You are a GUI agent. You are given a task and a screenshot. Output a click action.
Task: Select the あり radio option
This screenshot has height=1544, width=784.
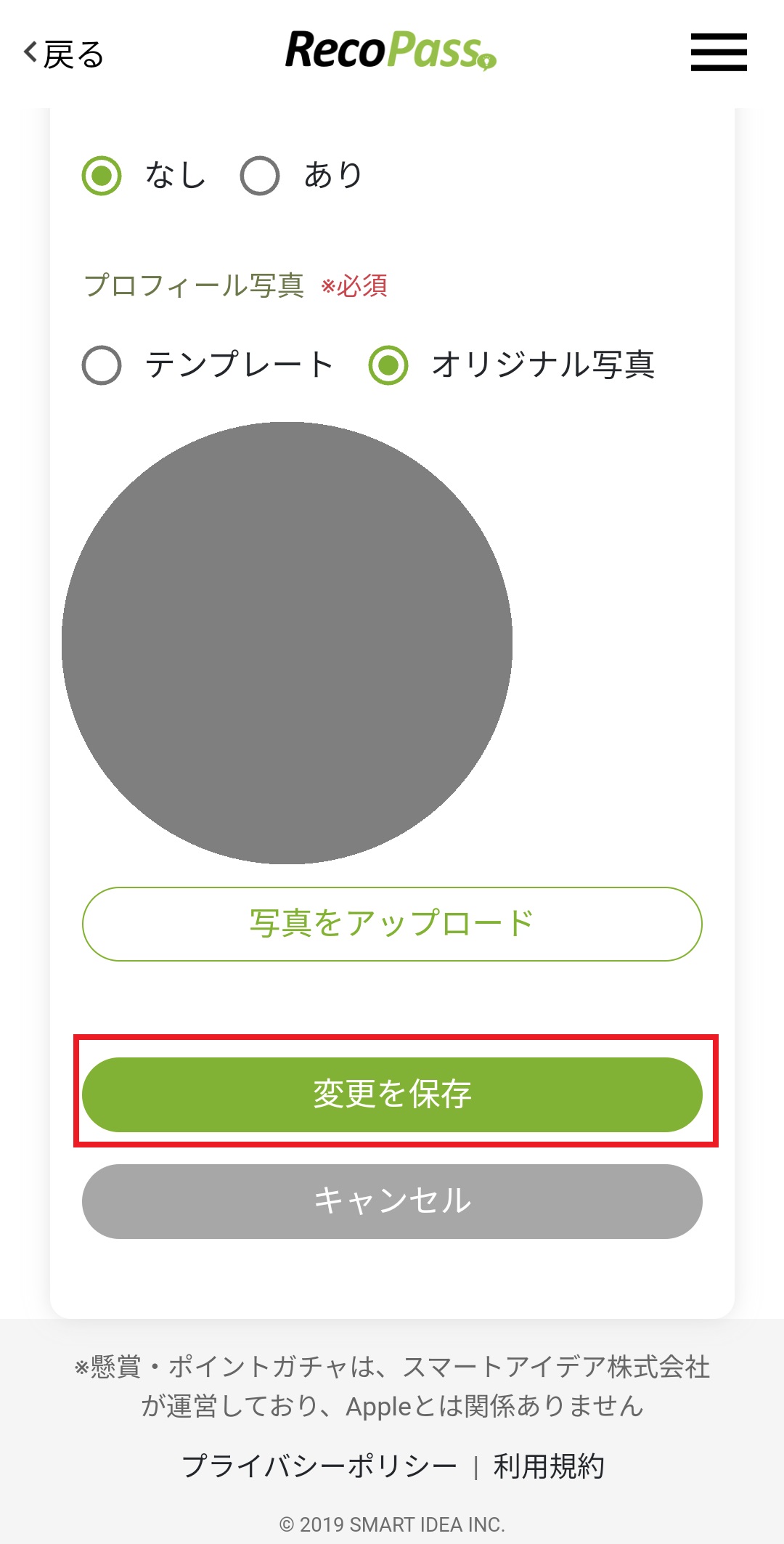pyautogui.click(x=260, y=176)
